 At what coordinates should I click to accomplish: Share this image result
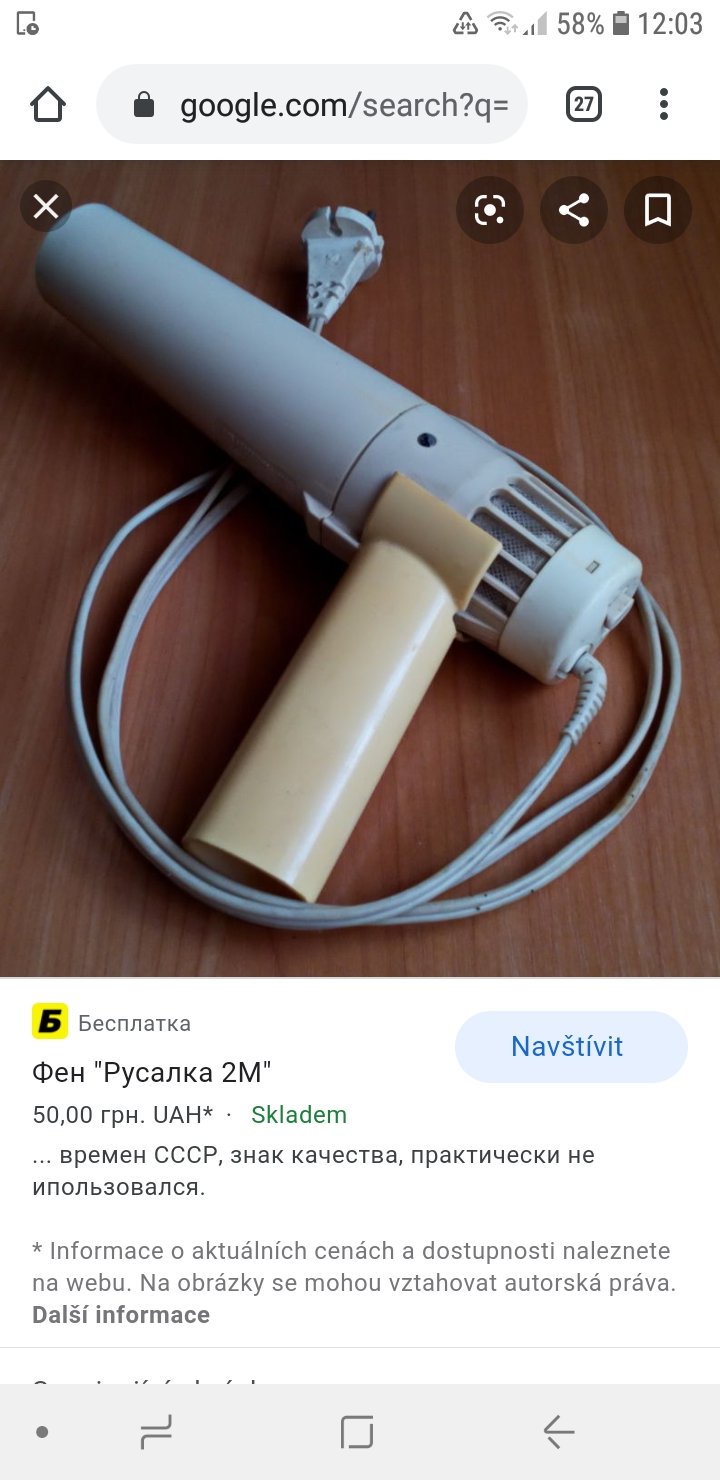point(573,210)
